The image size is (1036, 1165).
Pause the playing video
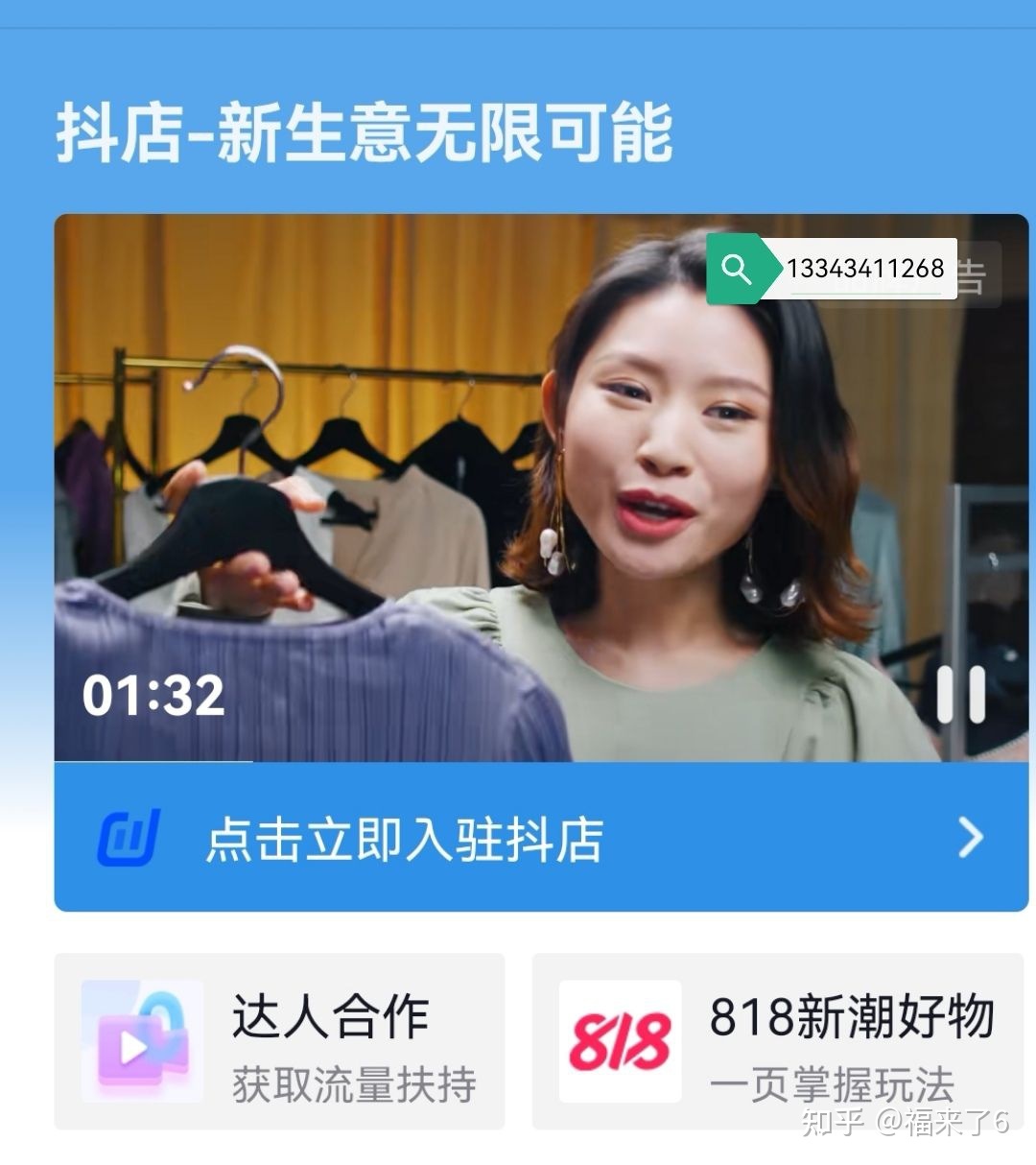pos(960,695)
